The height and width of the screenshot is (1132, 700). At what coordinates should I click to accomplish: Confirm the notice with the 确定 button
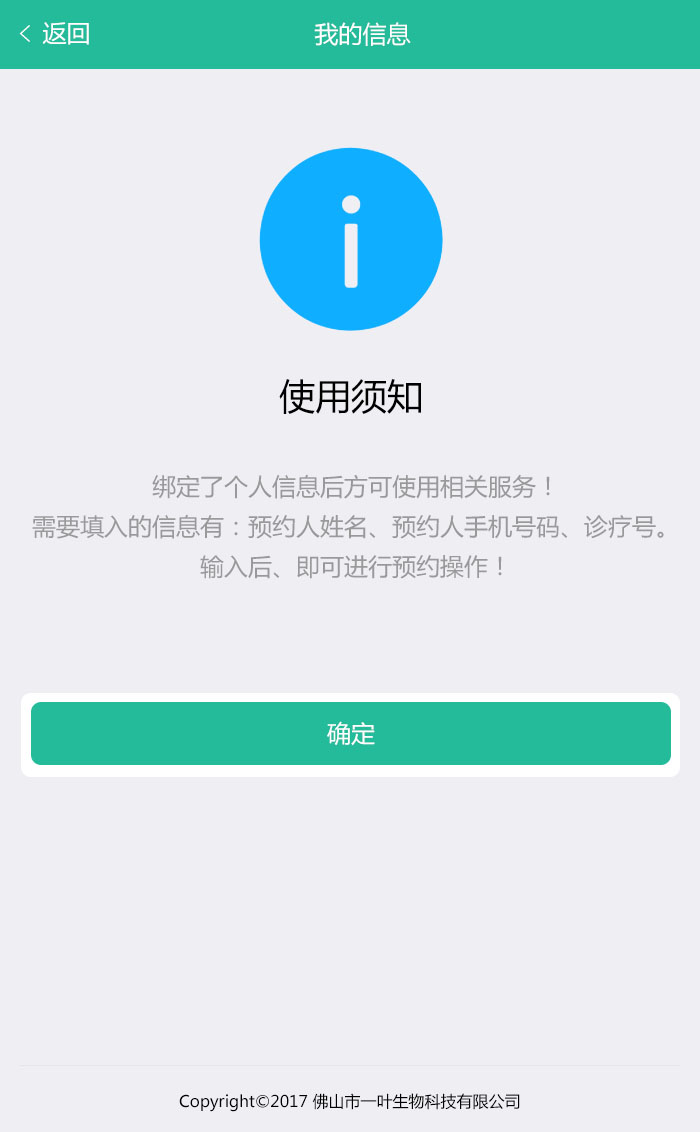[351, 734]
